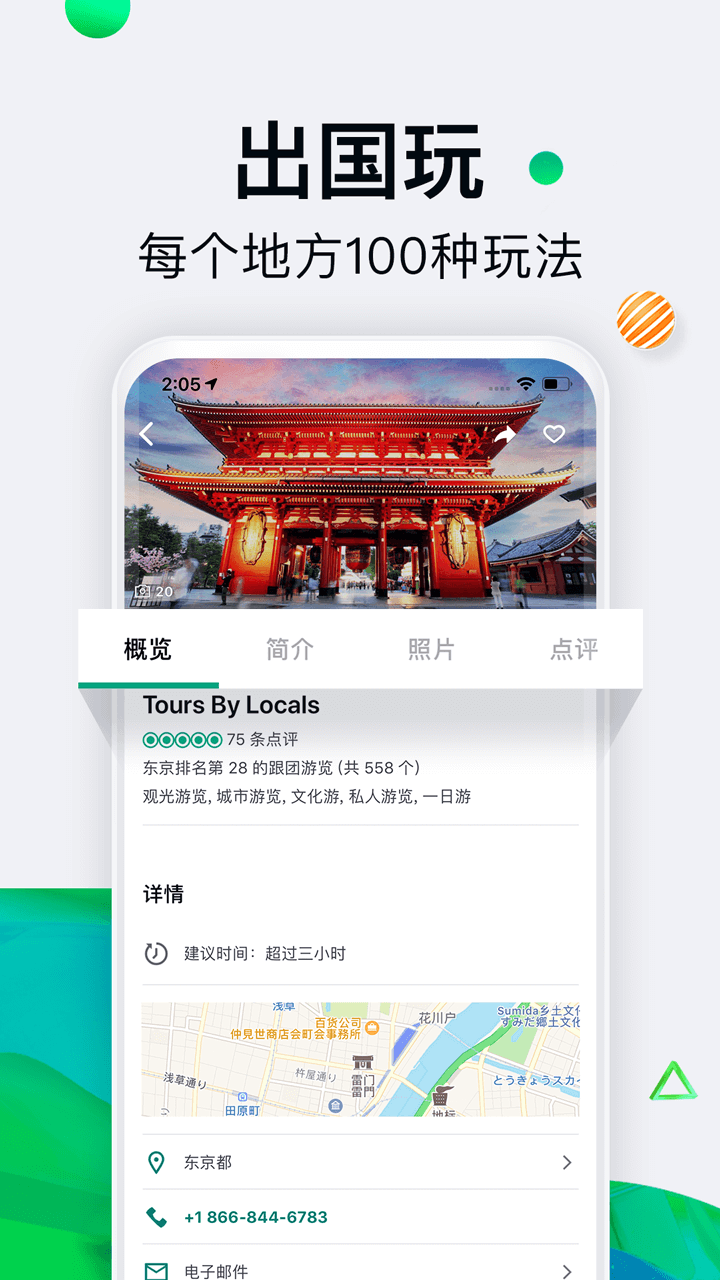This screenshot has height=1280, width=720.
Task: Expand the chevron on the 东京都 row
Action: tap(567, 1163)
